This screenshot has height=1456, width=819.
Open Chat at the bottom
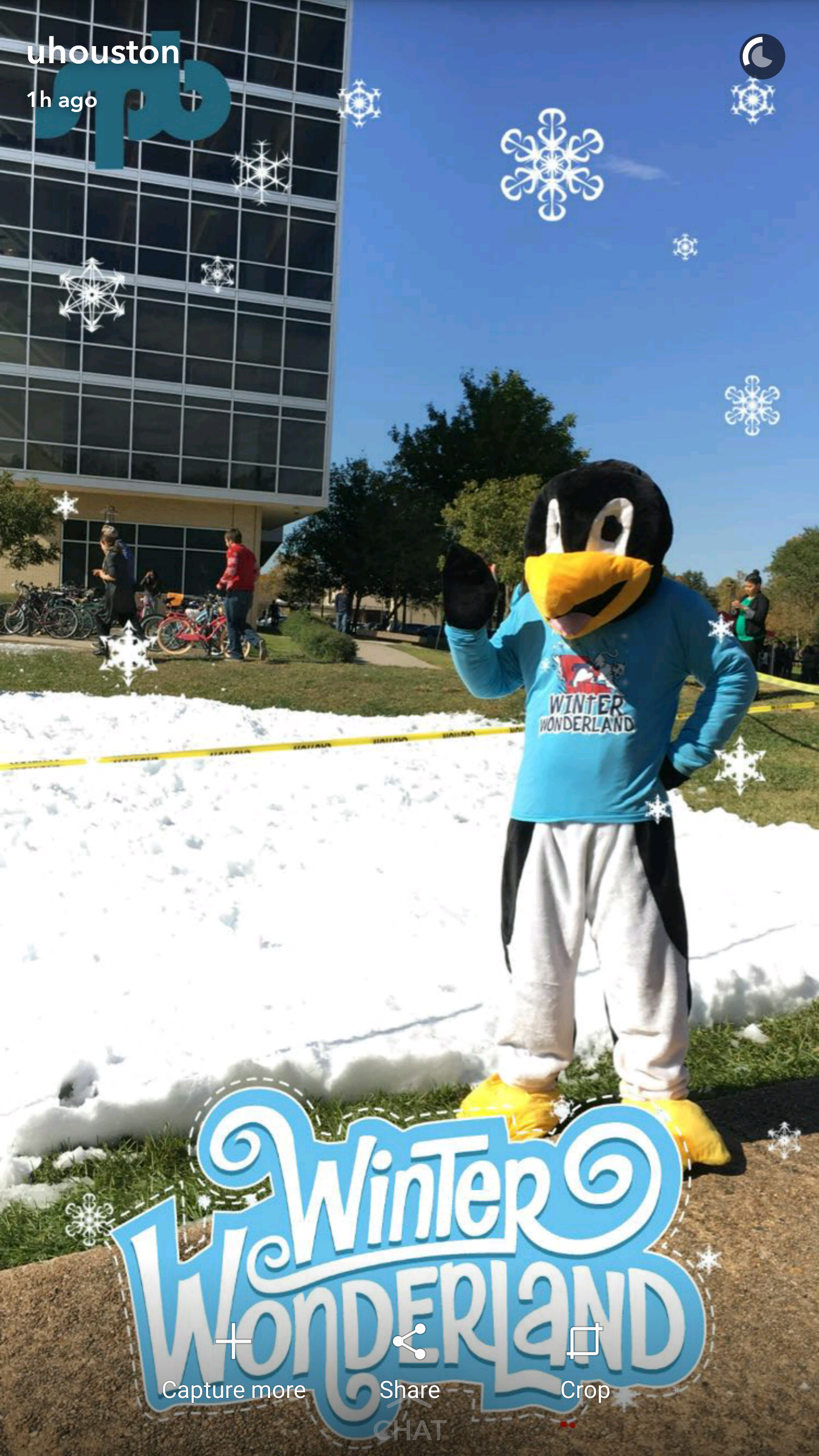click(409, 1429)
